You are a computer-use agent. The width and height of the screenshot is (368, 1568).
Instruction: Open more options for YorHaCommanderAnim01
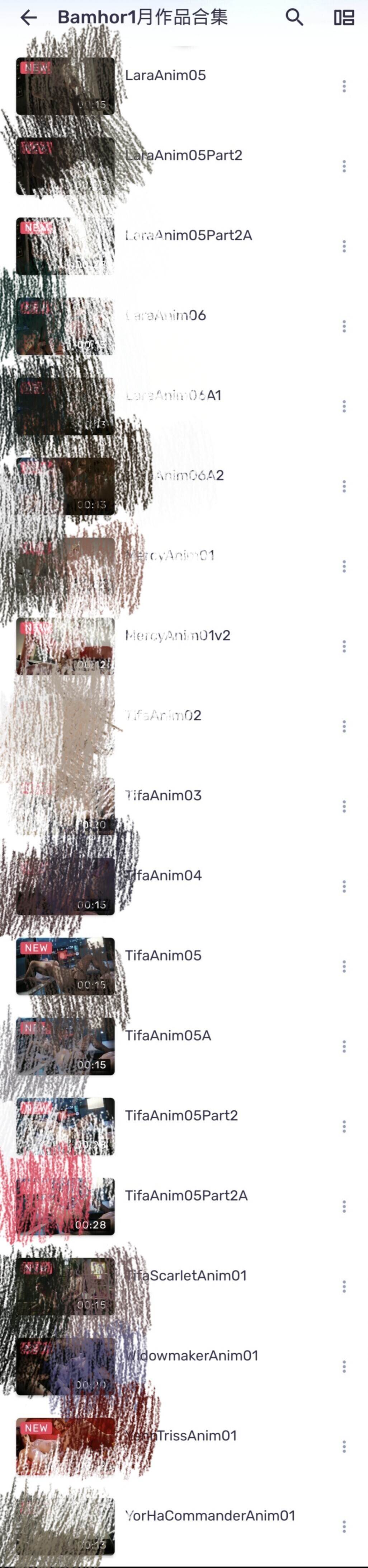344,1527
